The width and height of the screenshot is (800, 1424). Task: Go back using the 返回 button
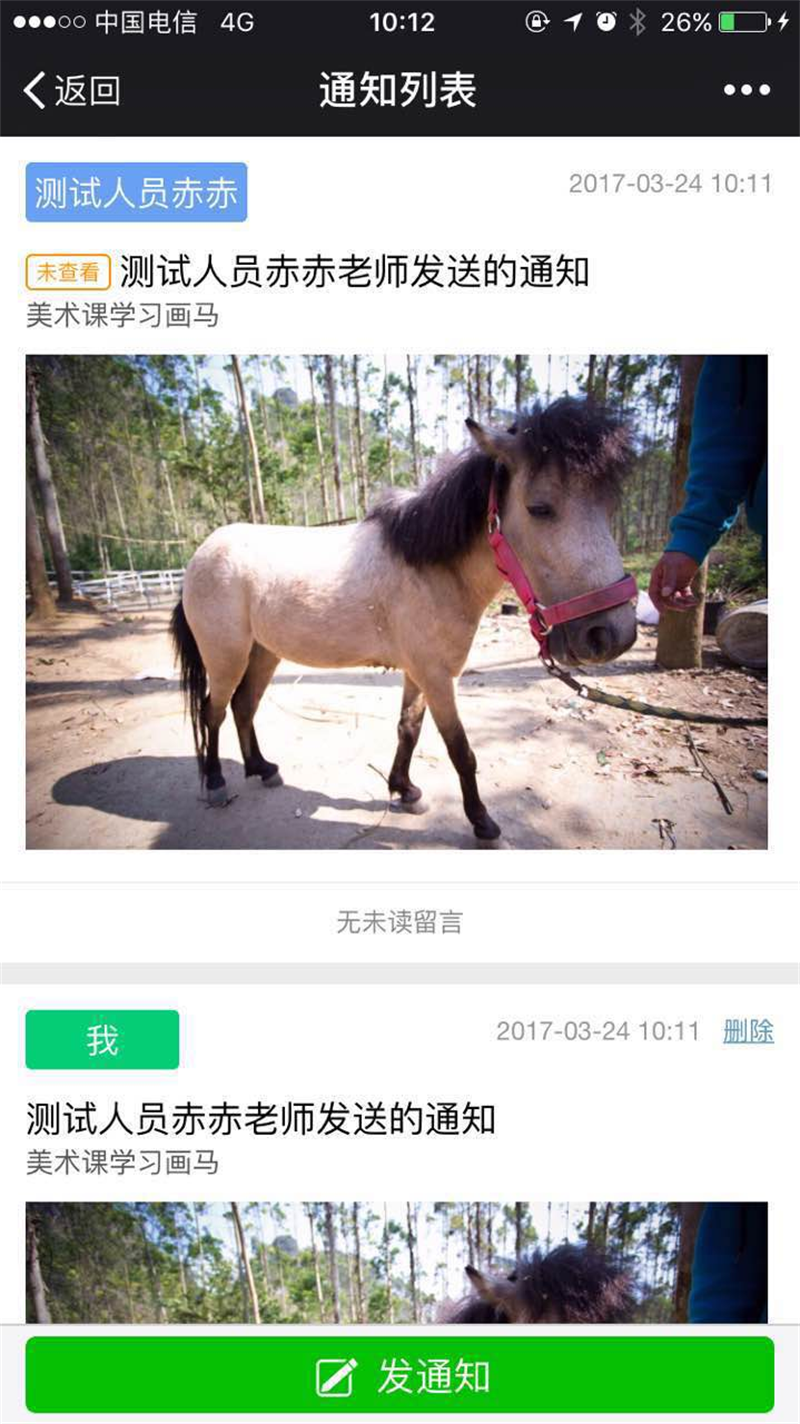tap(72, 90)
